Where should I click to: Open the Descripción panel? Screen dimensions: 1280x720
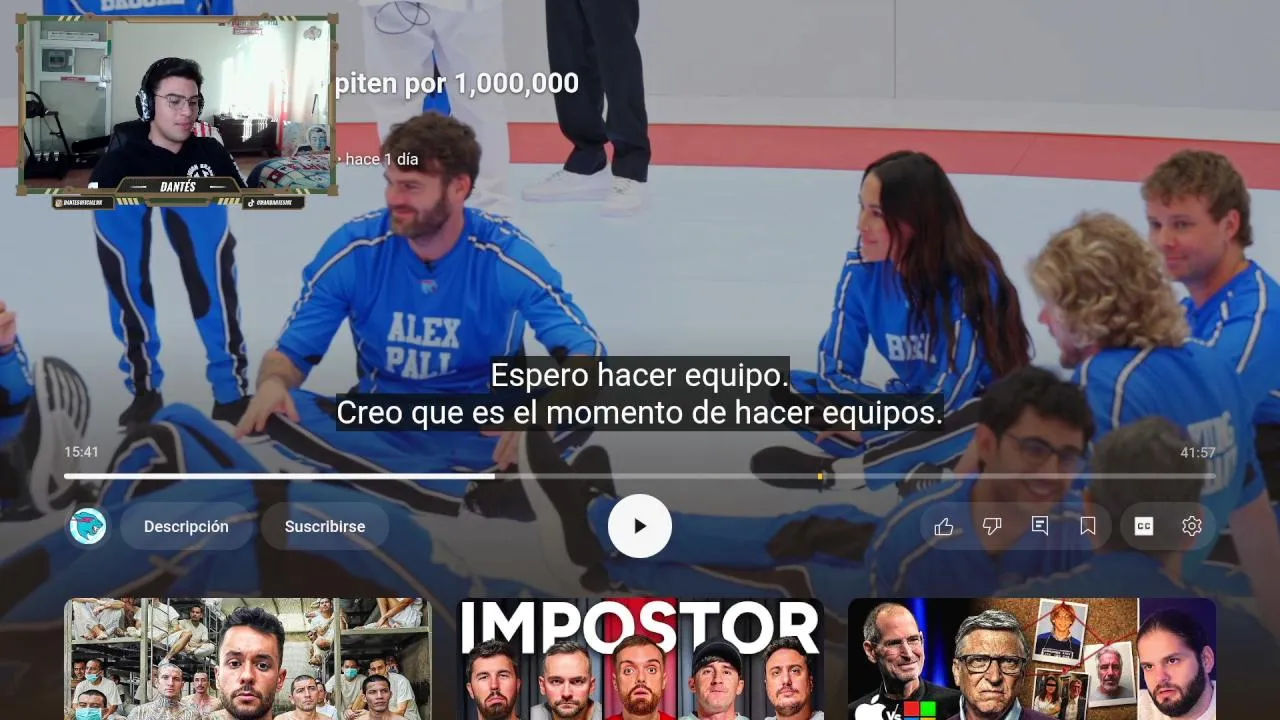coord(186,526)
